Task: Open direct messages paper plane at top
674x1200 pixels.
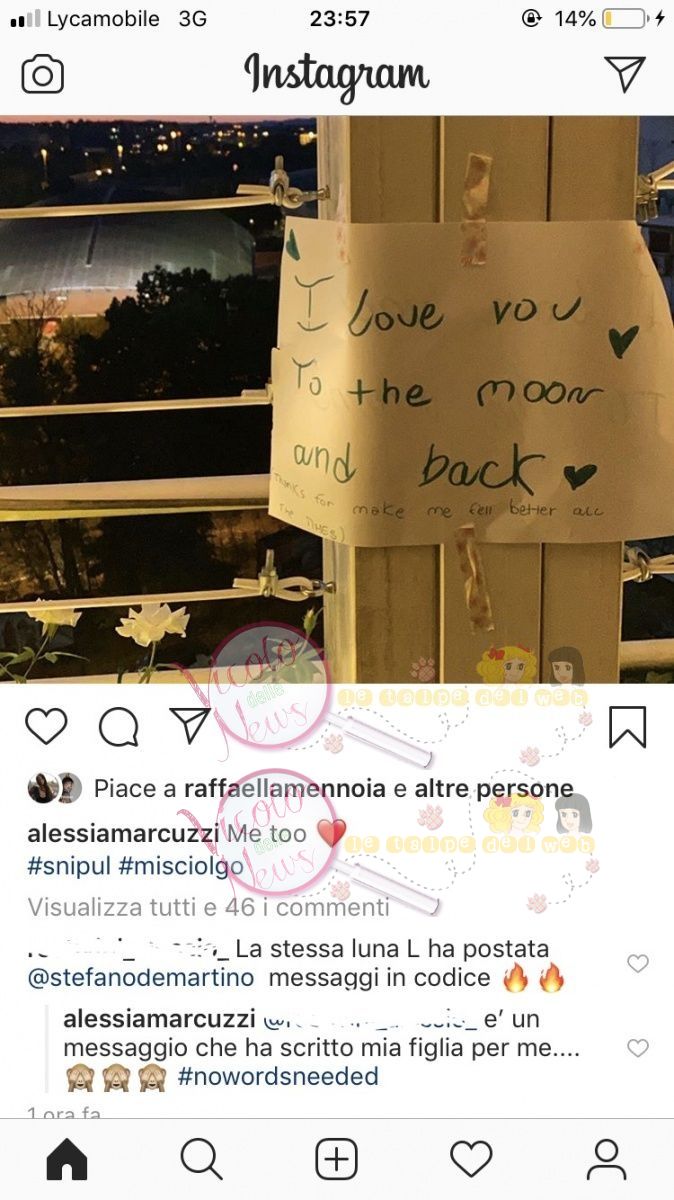Action: click(624, 75)
